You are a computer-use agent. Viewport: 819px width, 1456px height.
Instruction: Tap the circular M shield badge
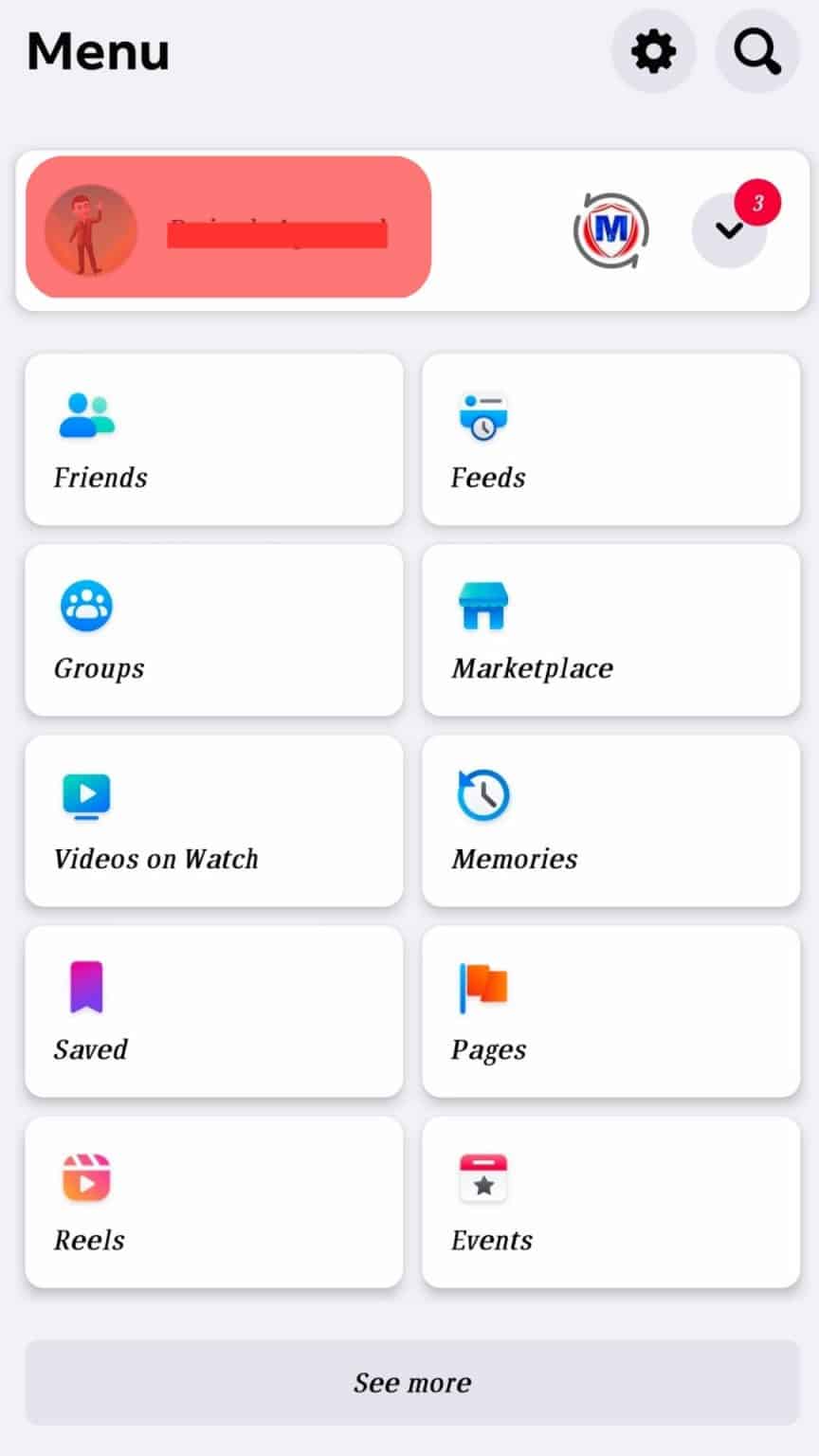coord(610,228)
